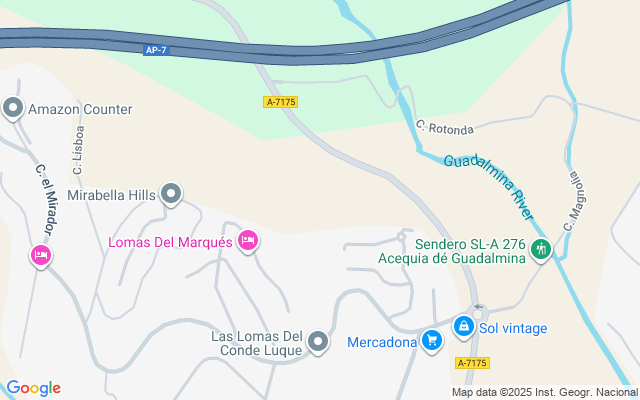Tap the Lomas Del Marqués hotel pin
The height and width of the screenshot is (400, 640).
point(248,240)
